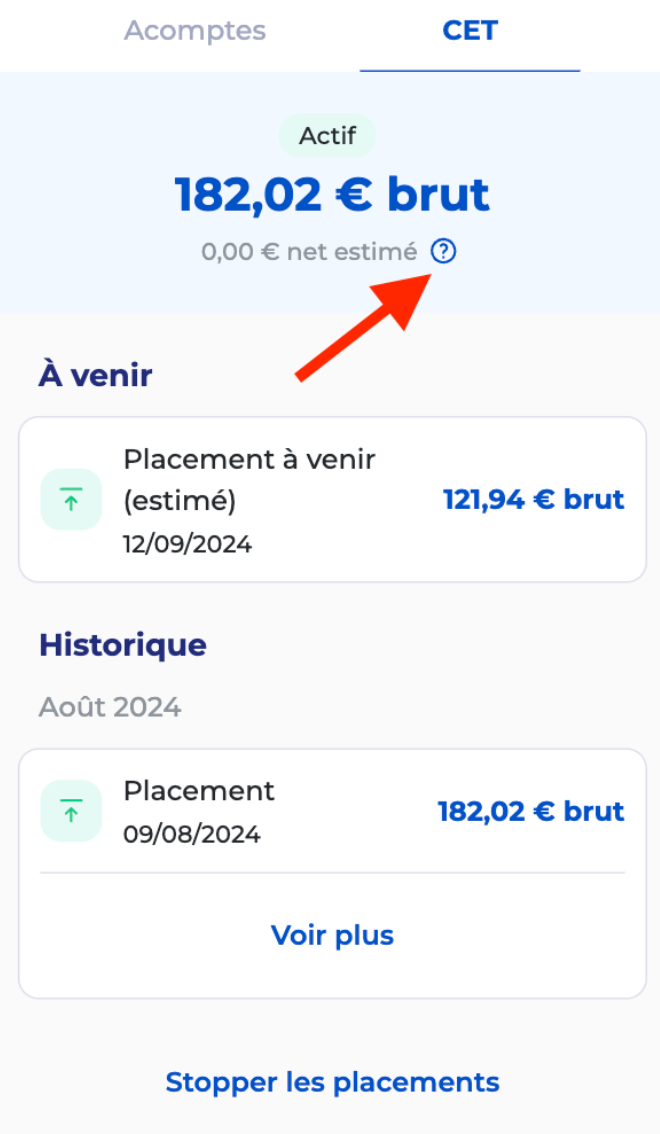660x1134 pixels.
Task: Tap Stopper les placements
Action: tap(332, 1081)
